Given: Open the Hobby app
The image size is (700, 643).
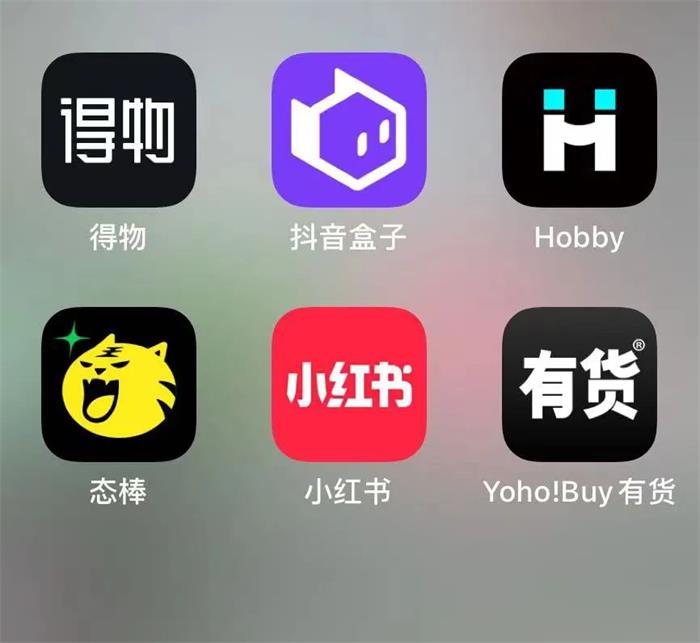Looking at the screenshot, I should (579, 130).
